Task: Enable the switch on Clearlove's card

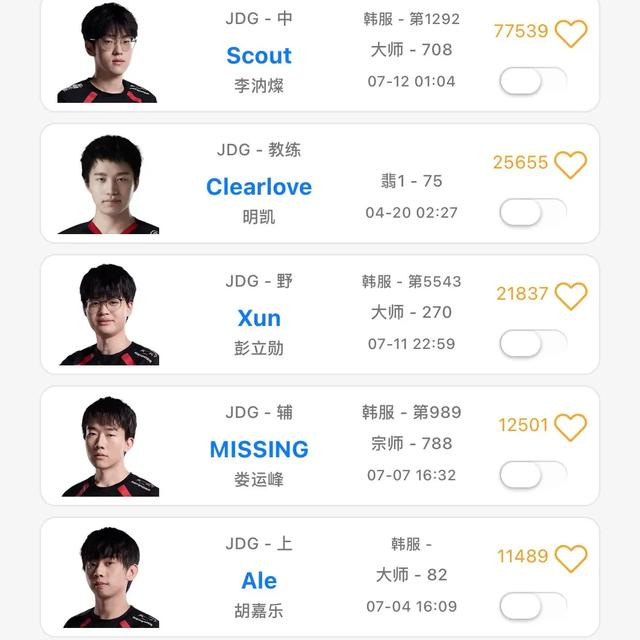Action: click(532, 212)
